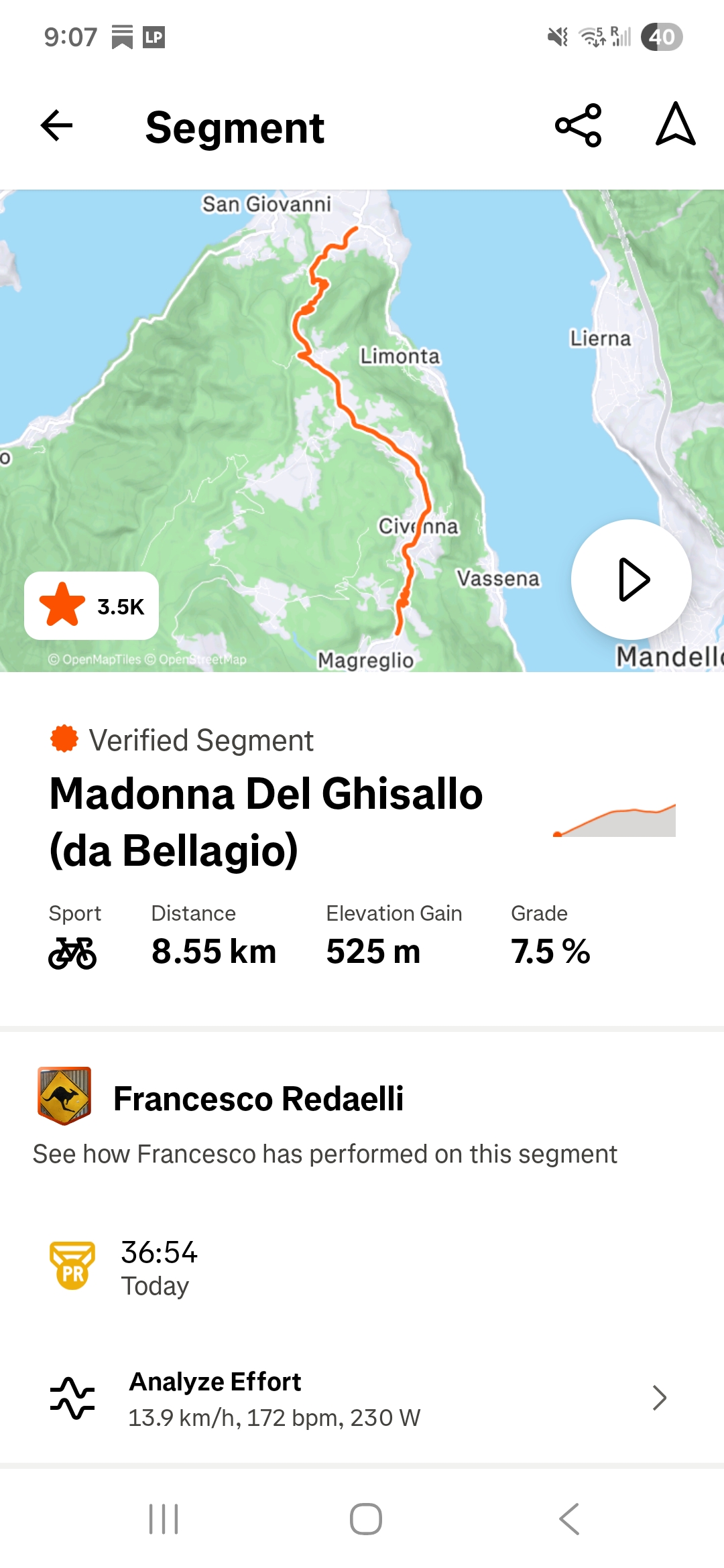Open the 36:54 PR effort from today
724x1568 pixels.
(160, 1268)
